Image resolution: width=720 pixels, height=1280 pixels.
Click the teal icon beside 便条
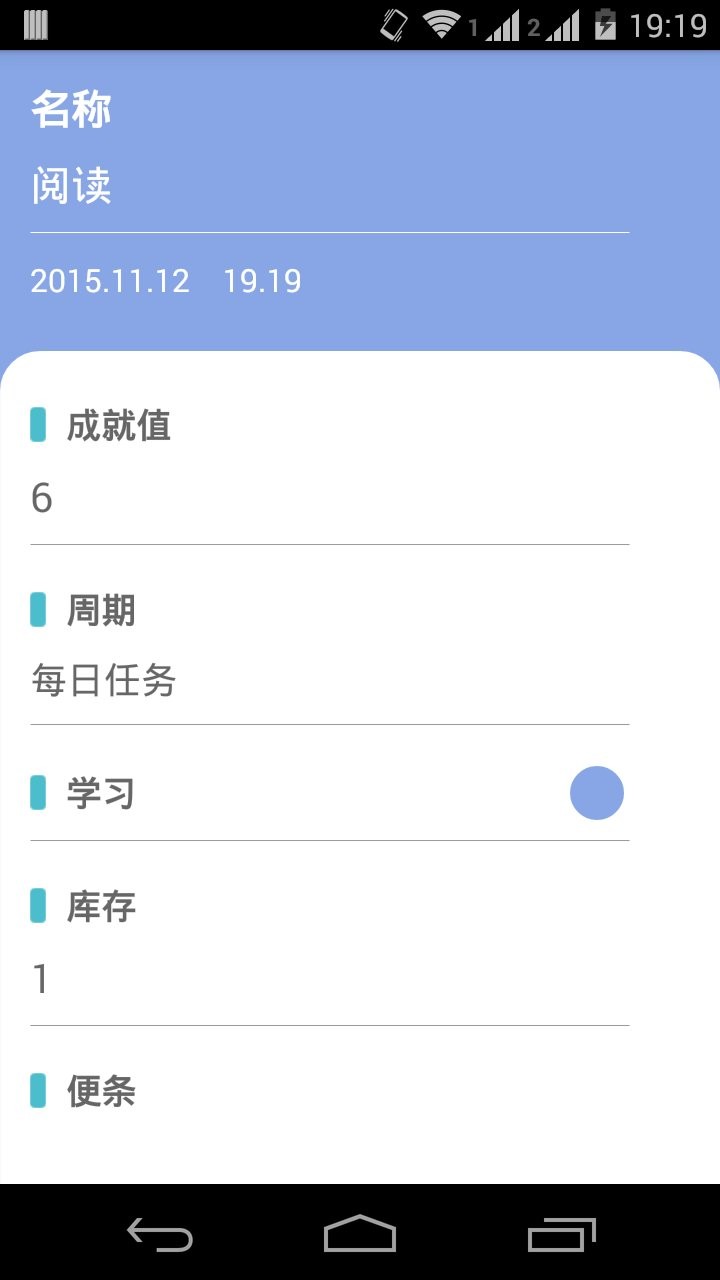point(38,1092)
